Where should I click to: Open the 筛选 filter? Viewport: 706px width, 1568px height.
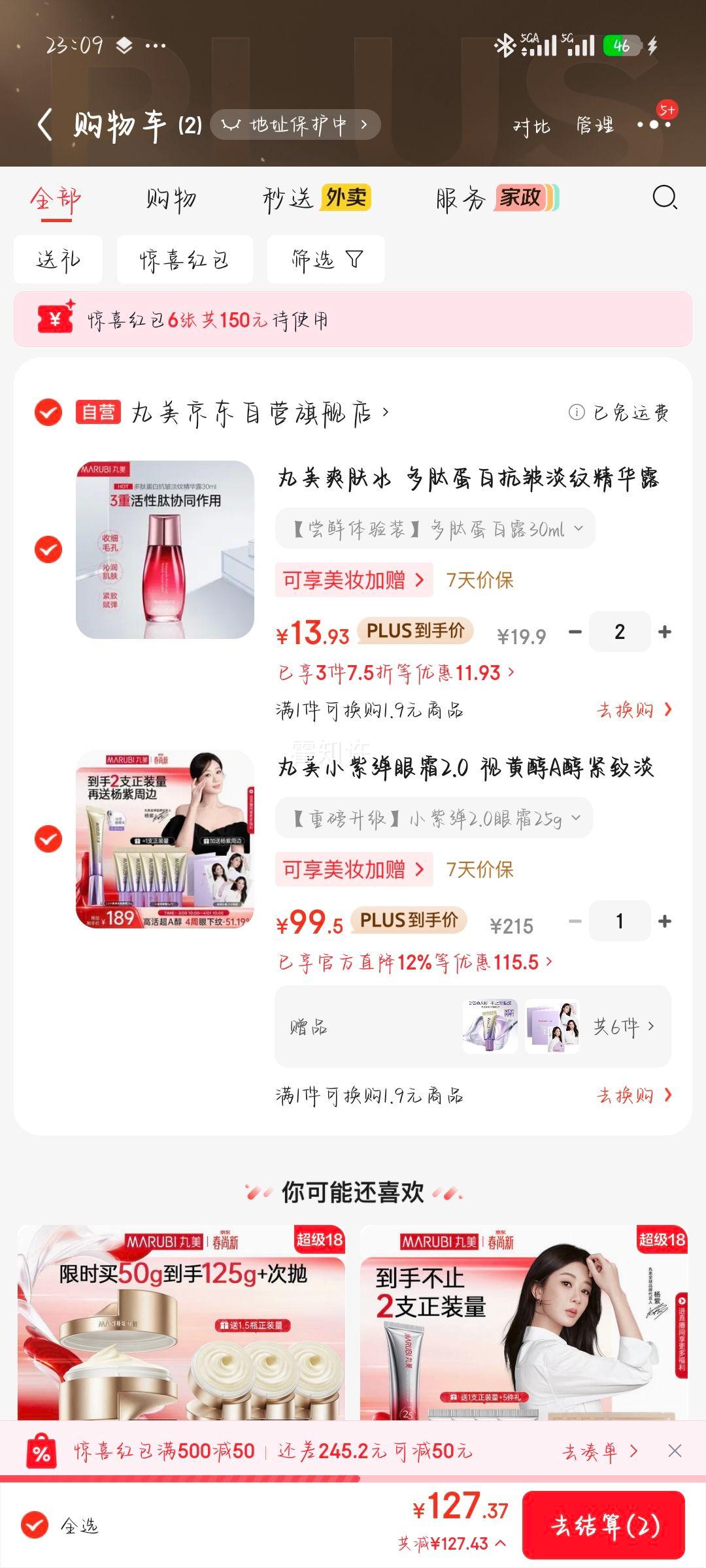point(326,259)
